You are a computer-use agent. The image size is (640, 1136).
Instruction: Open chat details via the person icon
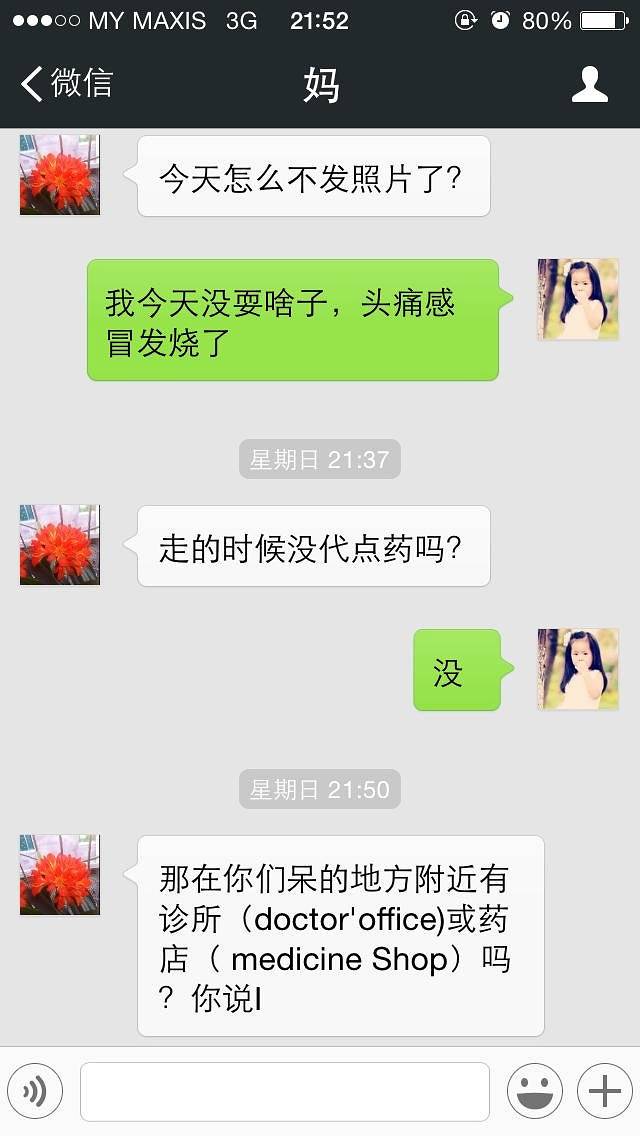(590, 84)
